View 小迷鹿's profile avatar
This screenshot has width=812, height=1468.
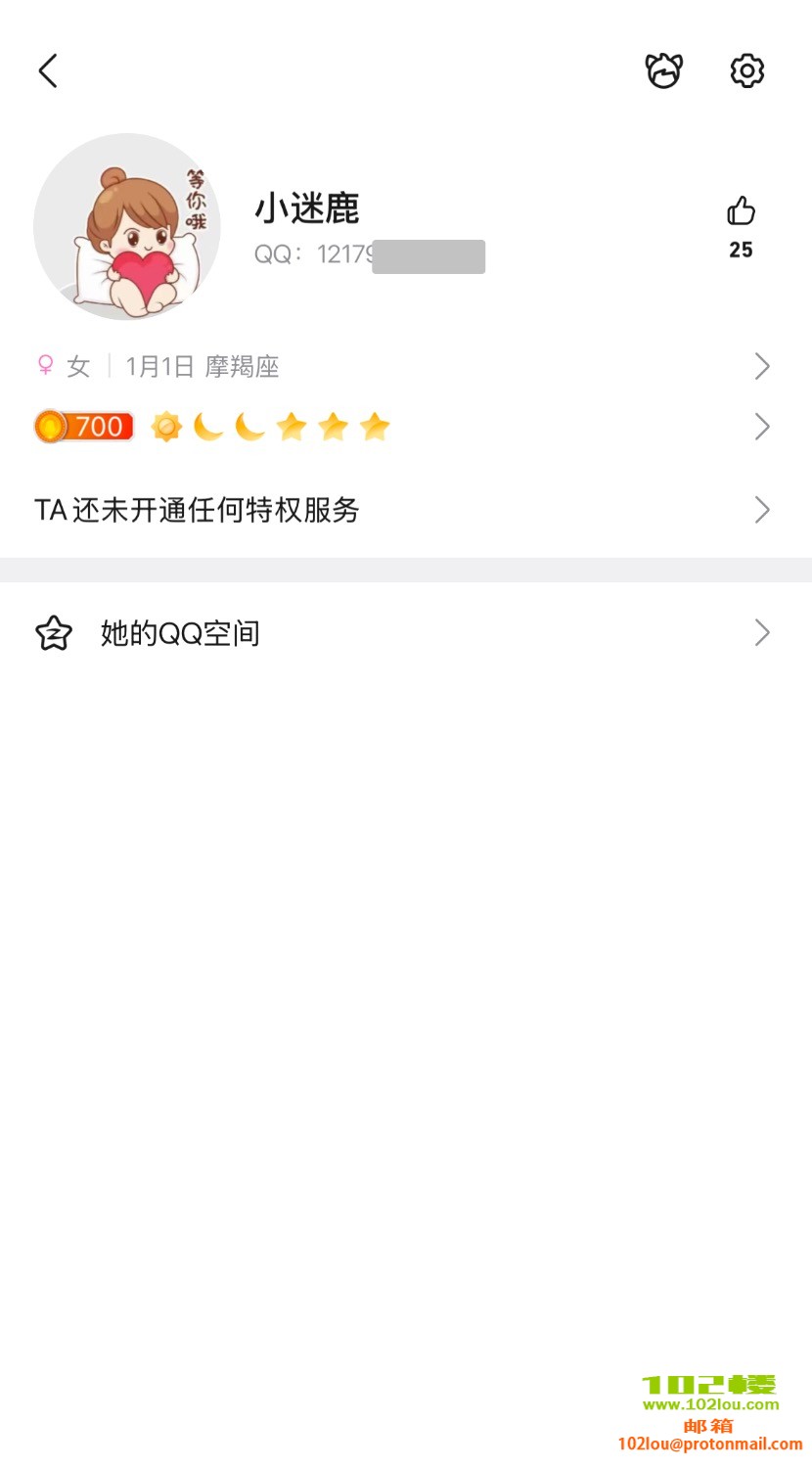point(127,227)
